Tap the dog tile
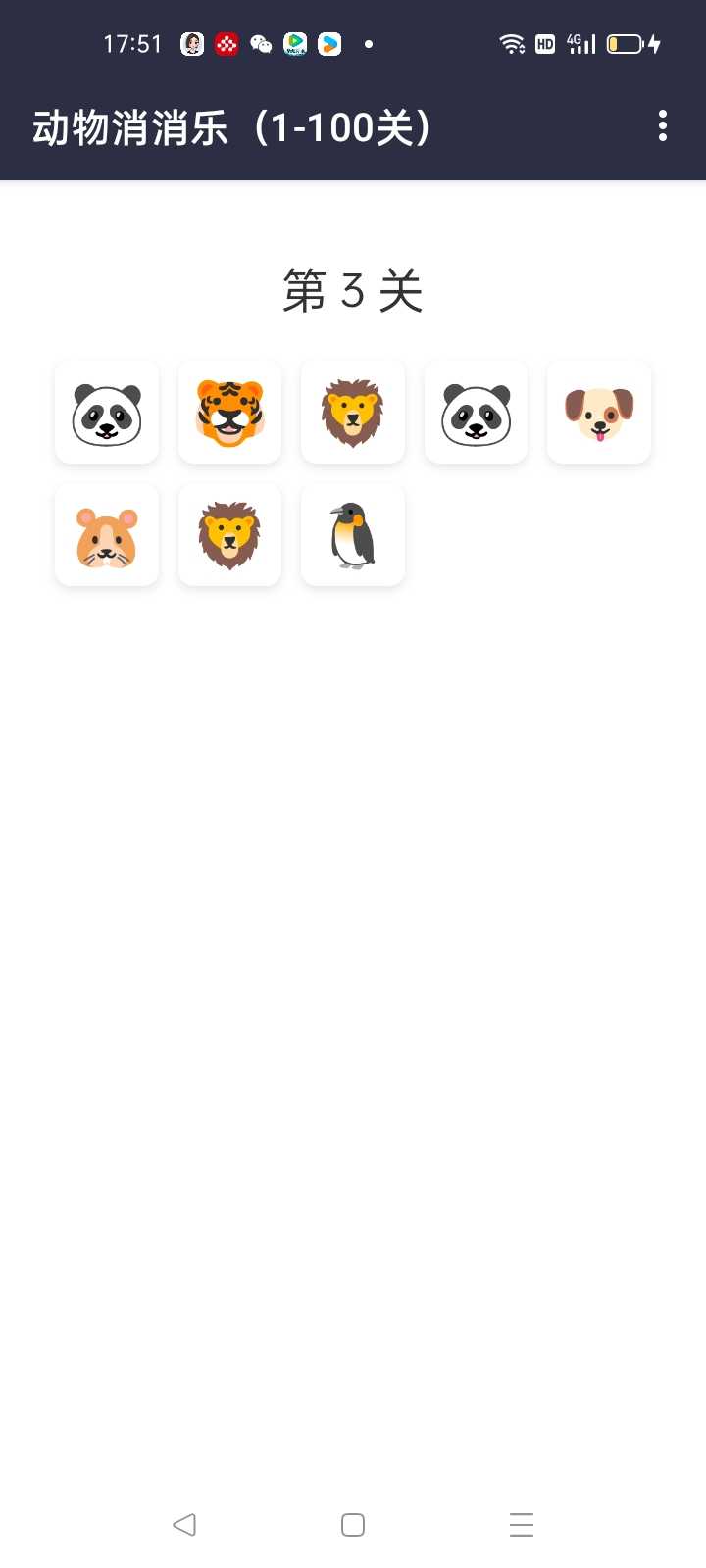This screenshot has width=706, height=1568. (x=599, y=413)
